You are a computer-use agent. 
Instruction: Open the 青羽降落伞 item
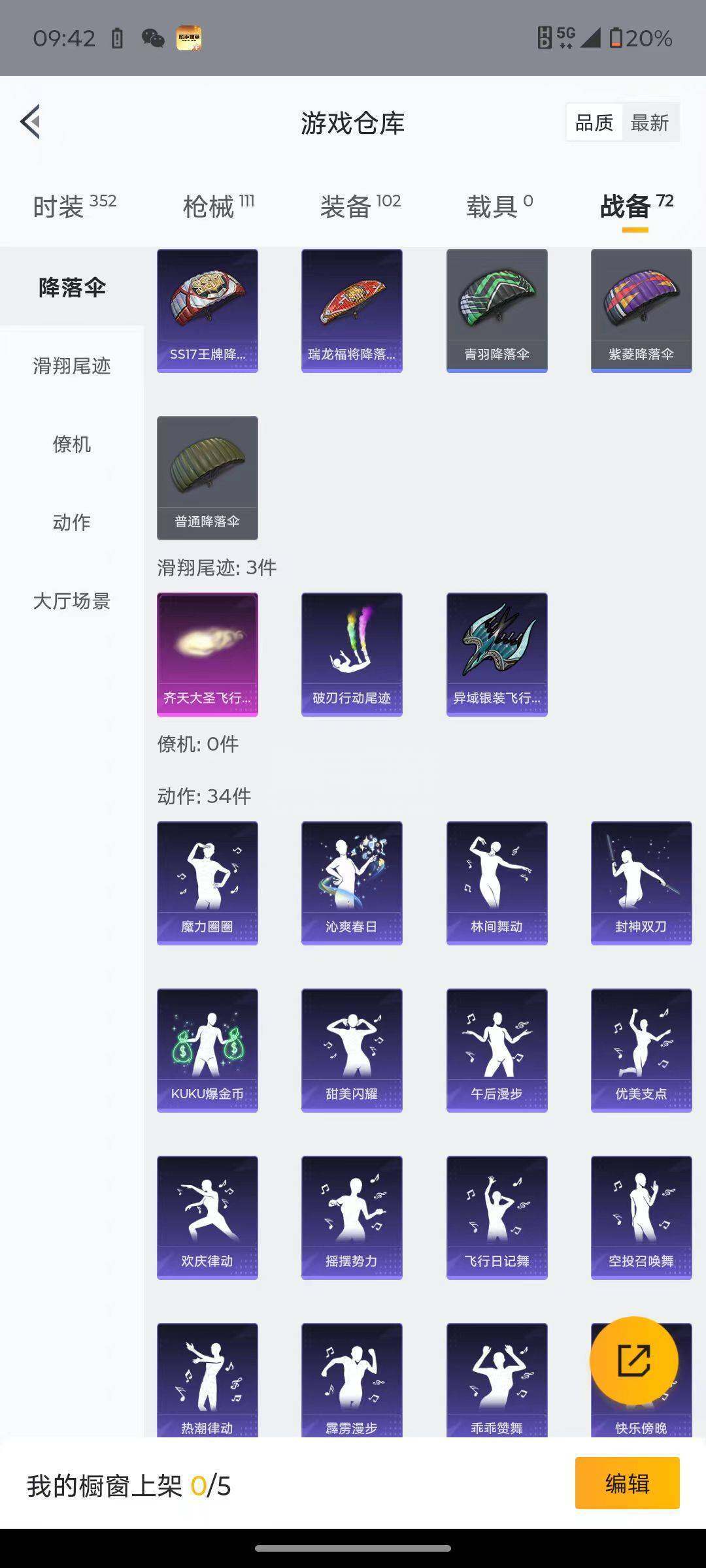497,310
